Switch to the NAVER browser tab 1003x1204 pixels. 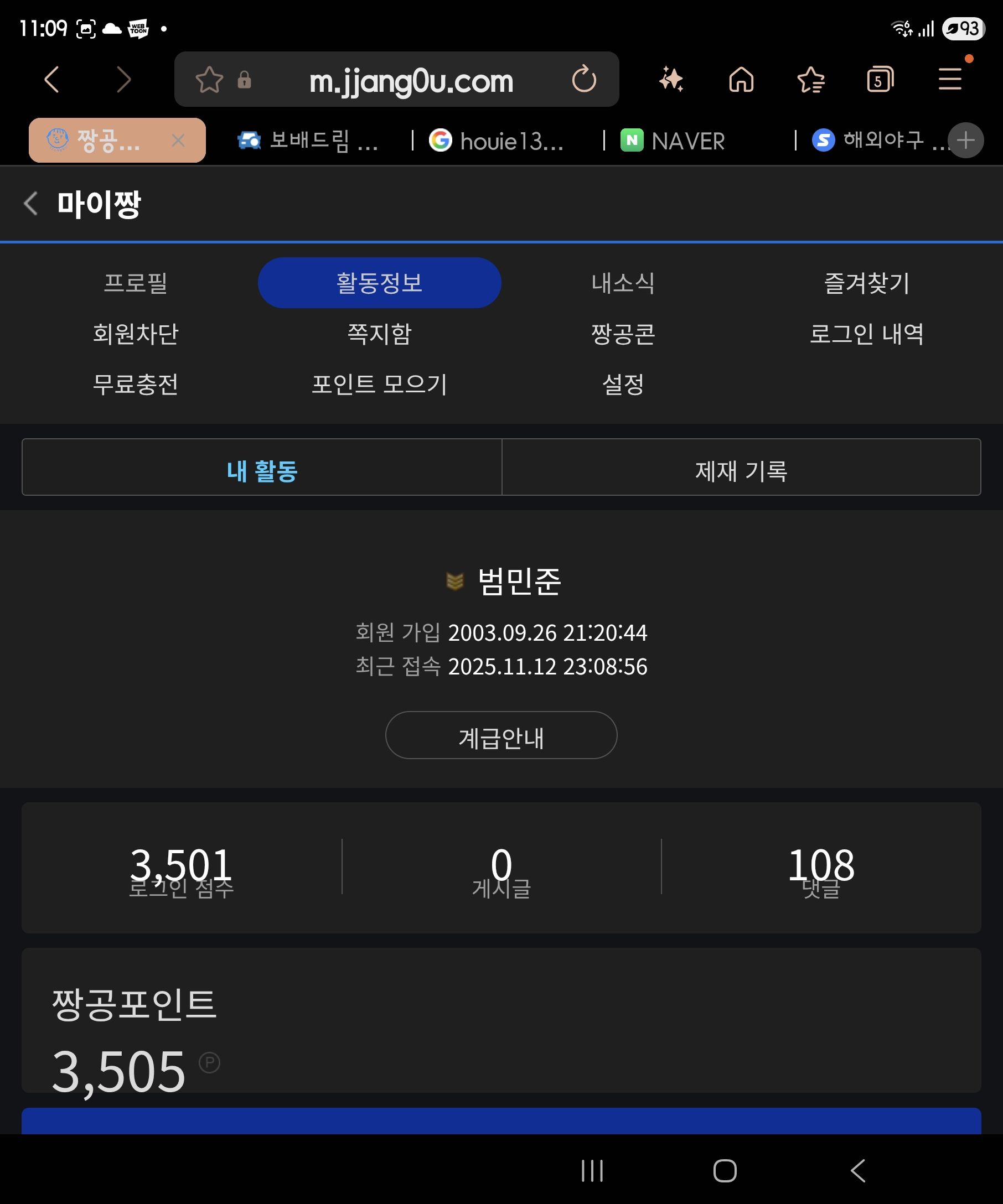(687, 141)
